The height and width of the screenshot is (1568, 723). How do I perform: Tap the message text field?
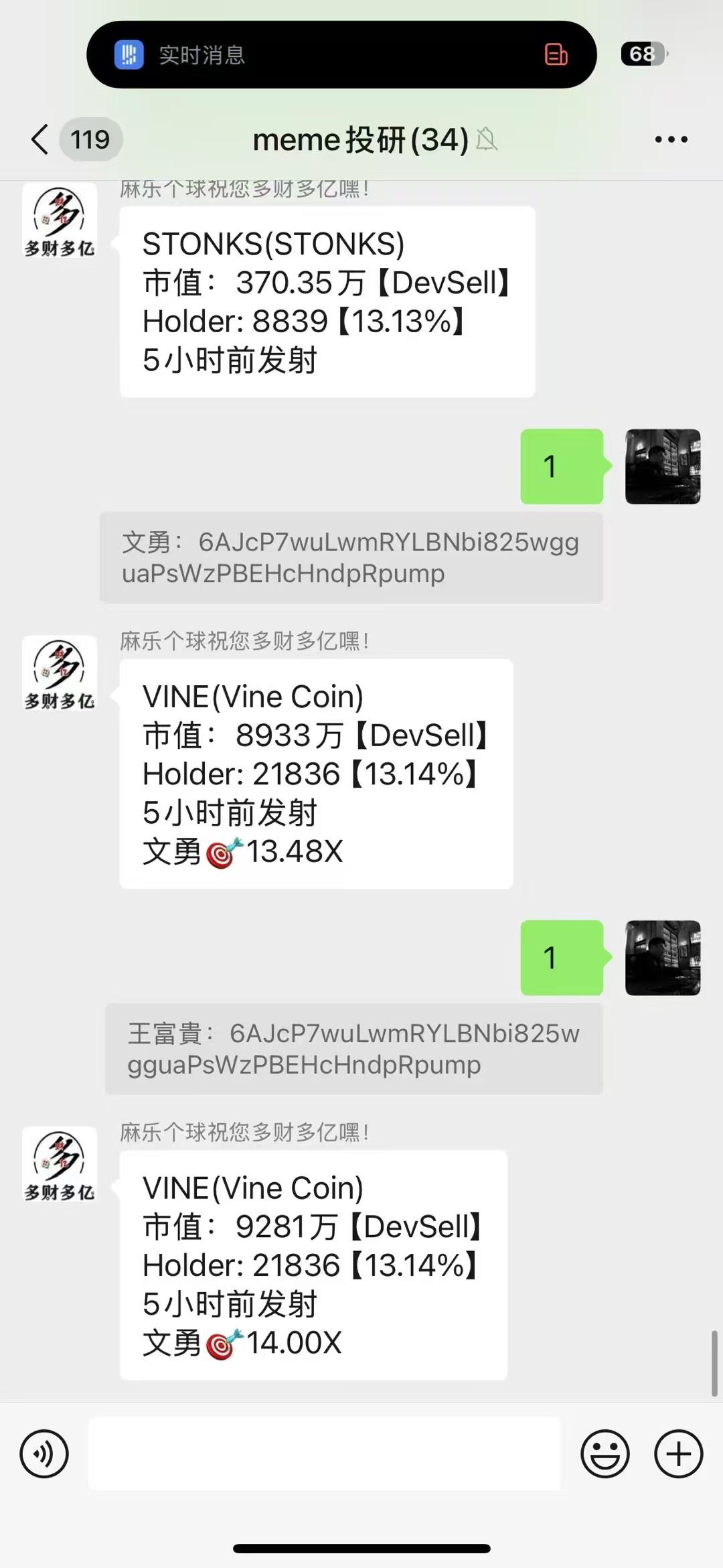(x=324, y=1454)
